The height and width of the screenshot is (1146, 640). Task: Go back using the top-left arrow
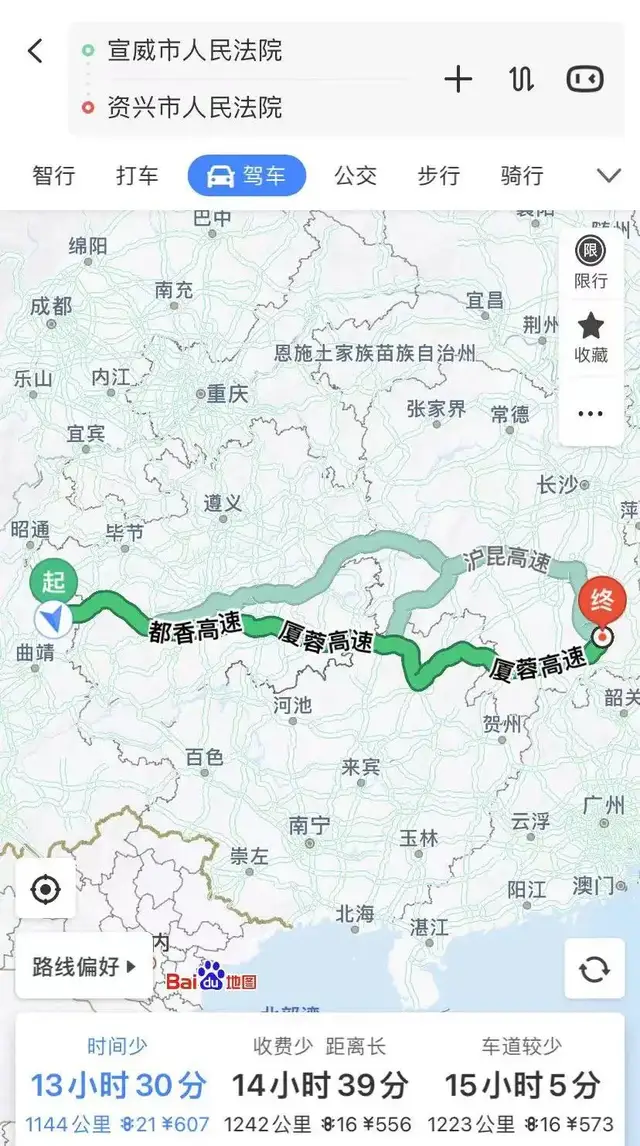pos(35,51)
